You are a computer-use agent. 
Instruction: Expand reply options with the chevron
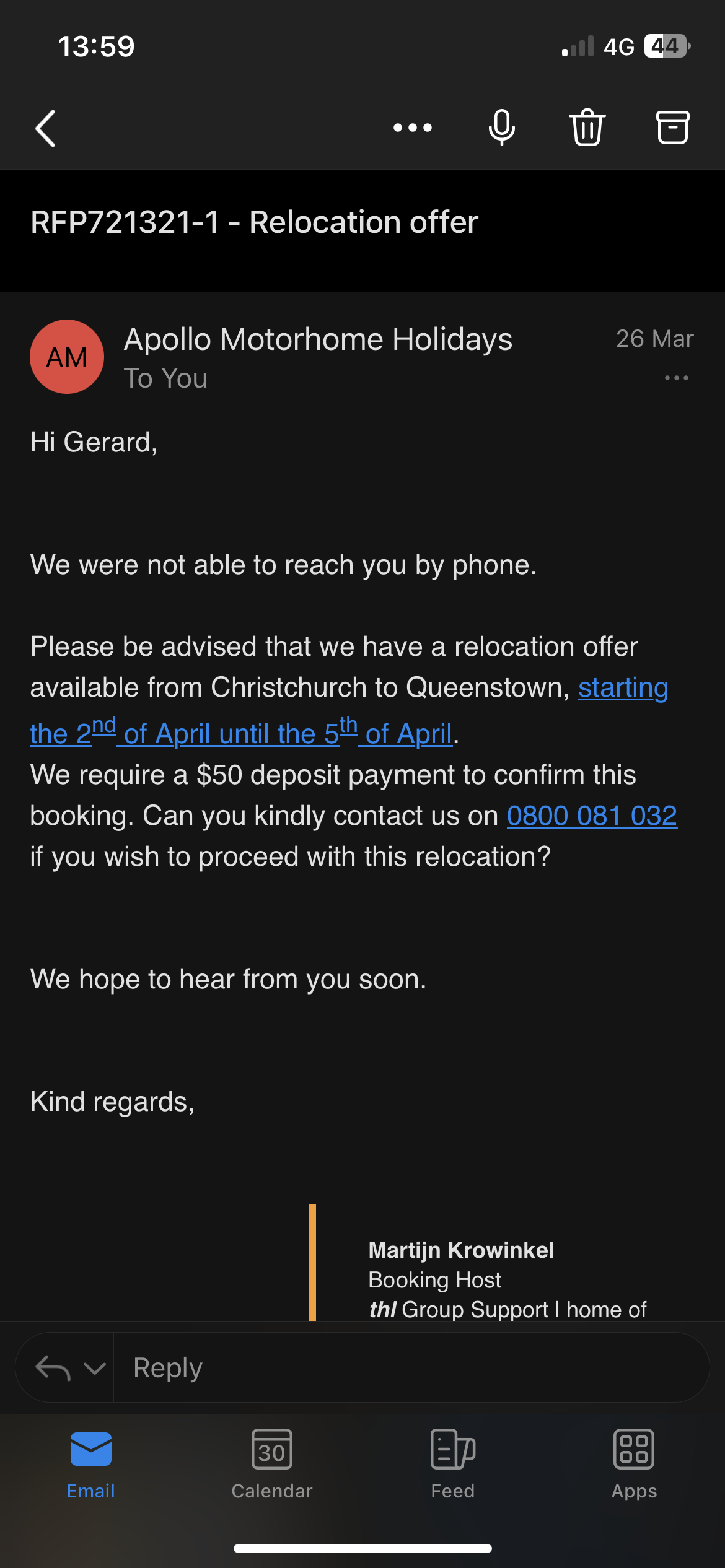[94, 1367]
